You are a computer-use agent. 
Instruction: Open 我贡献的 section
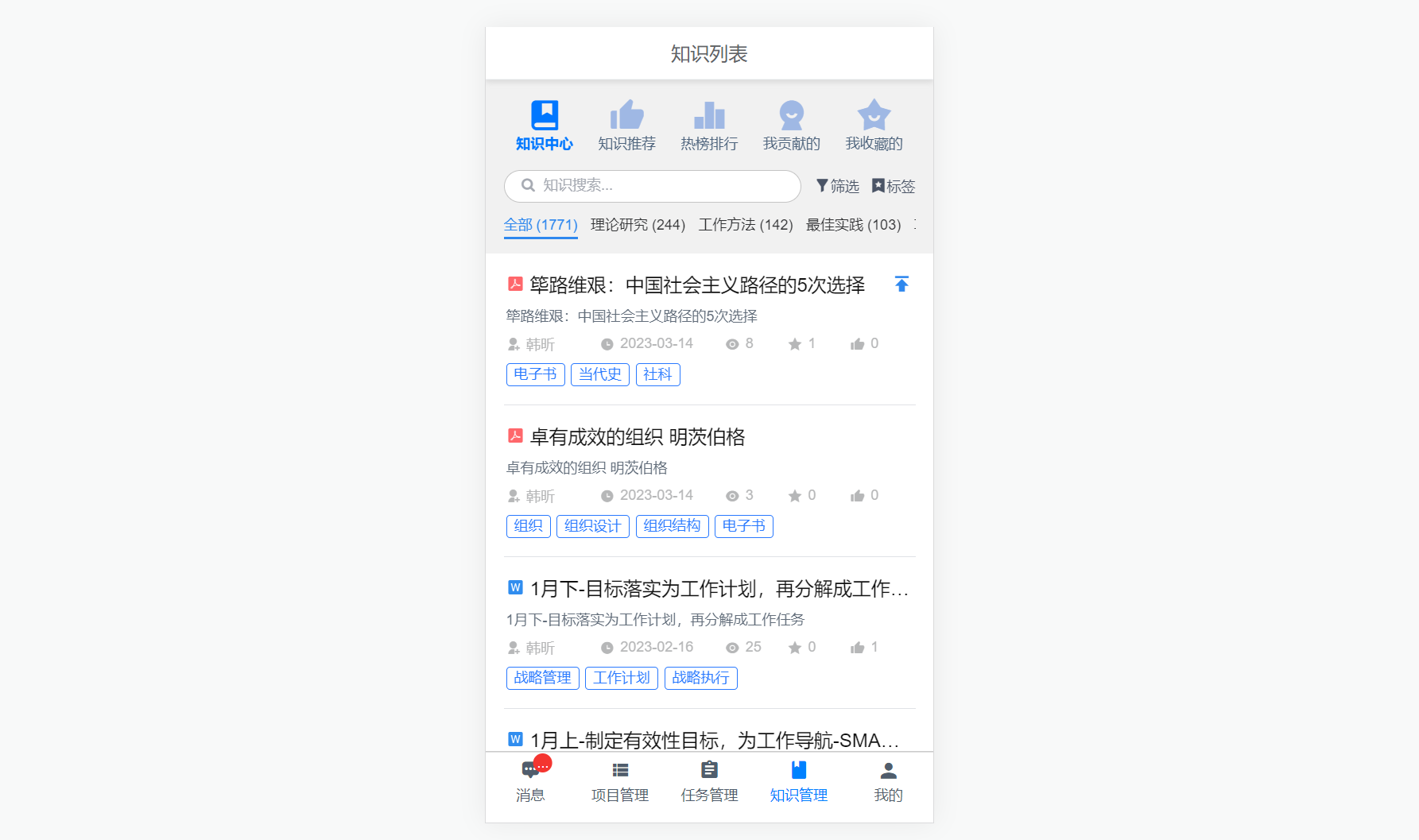pos(791,125)
